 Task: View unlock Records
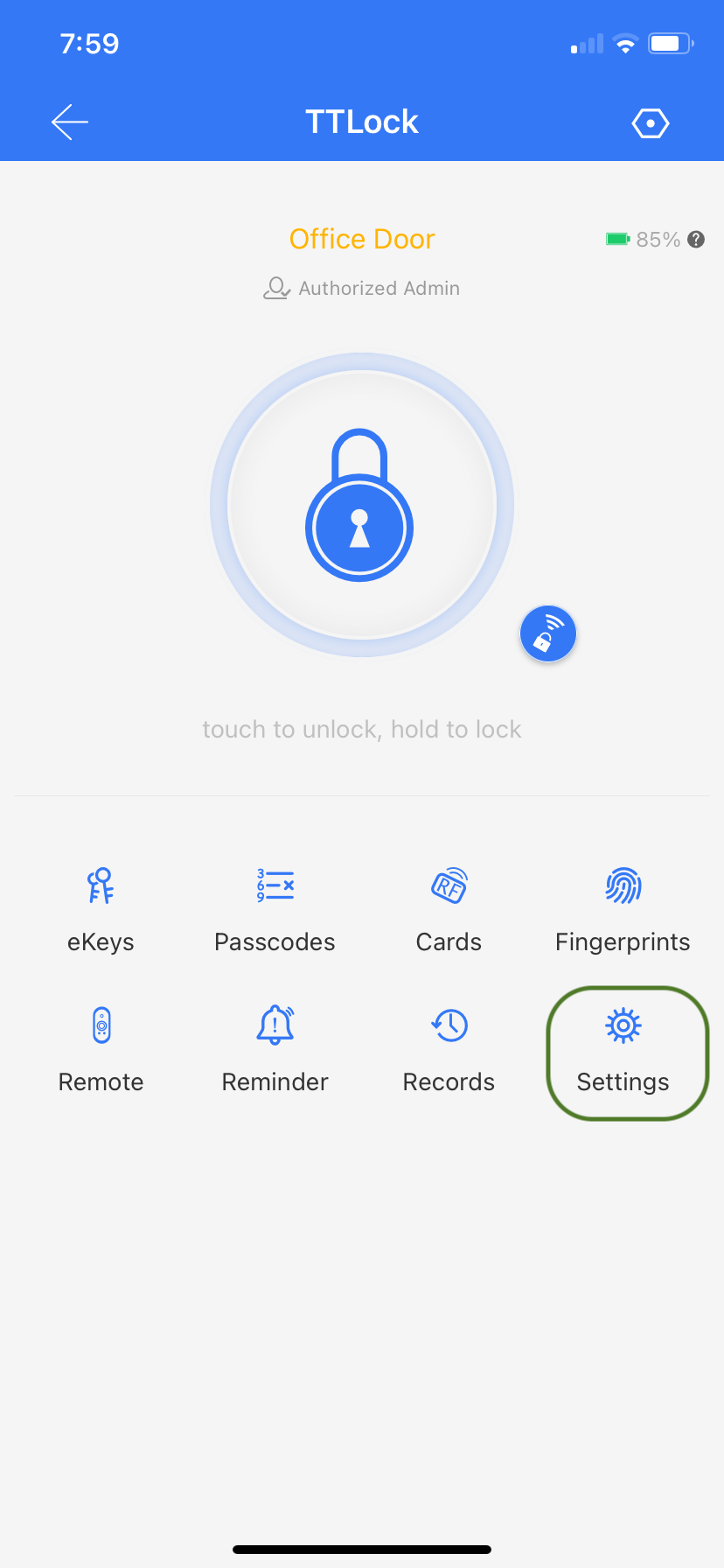tap(449, 1050)
